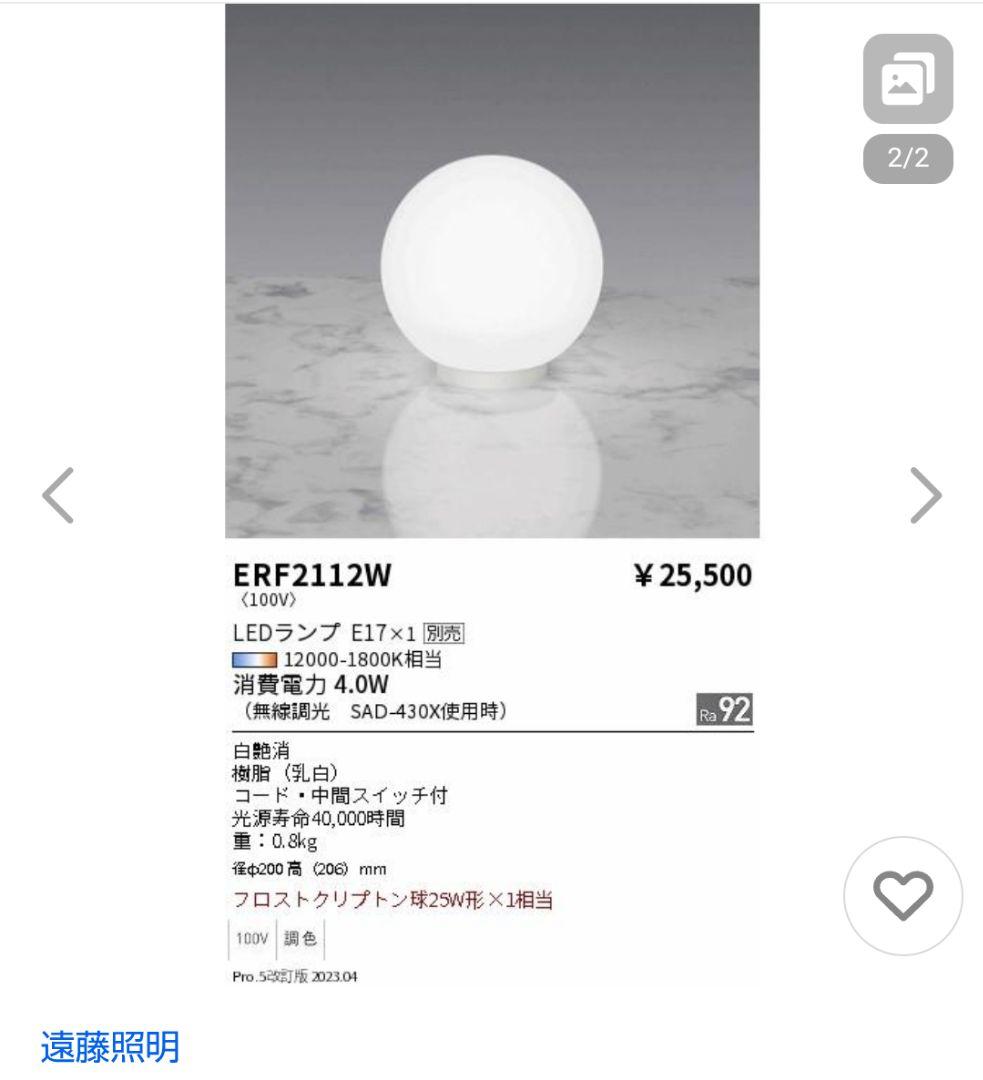The width and height of the screenshot is (983, 1080).
Task: Open the 遠藤照明 brand link
Action: [x=110, y=1047]
